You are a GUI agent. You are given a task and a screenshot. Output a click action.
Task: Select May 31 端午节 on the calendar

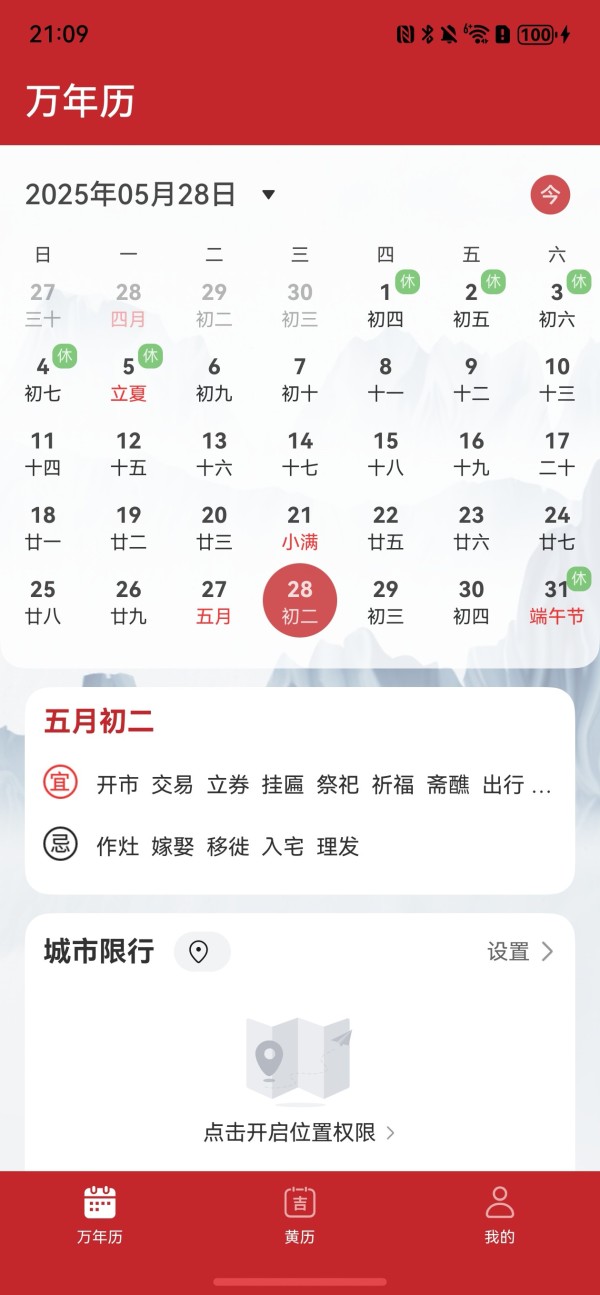tap(557, 602)
